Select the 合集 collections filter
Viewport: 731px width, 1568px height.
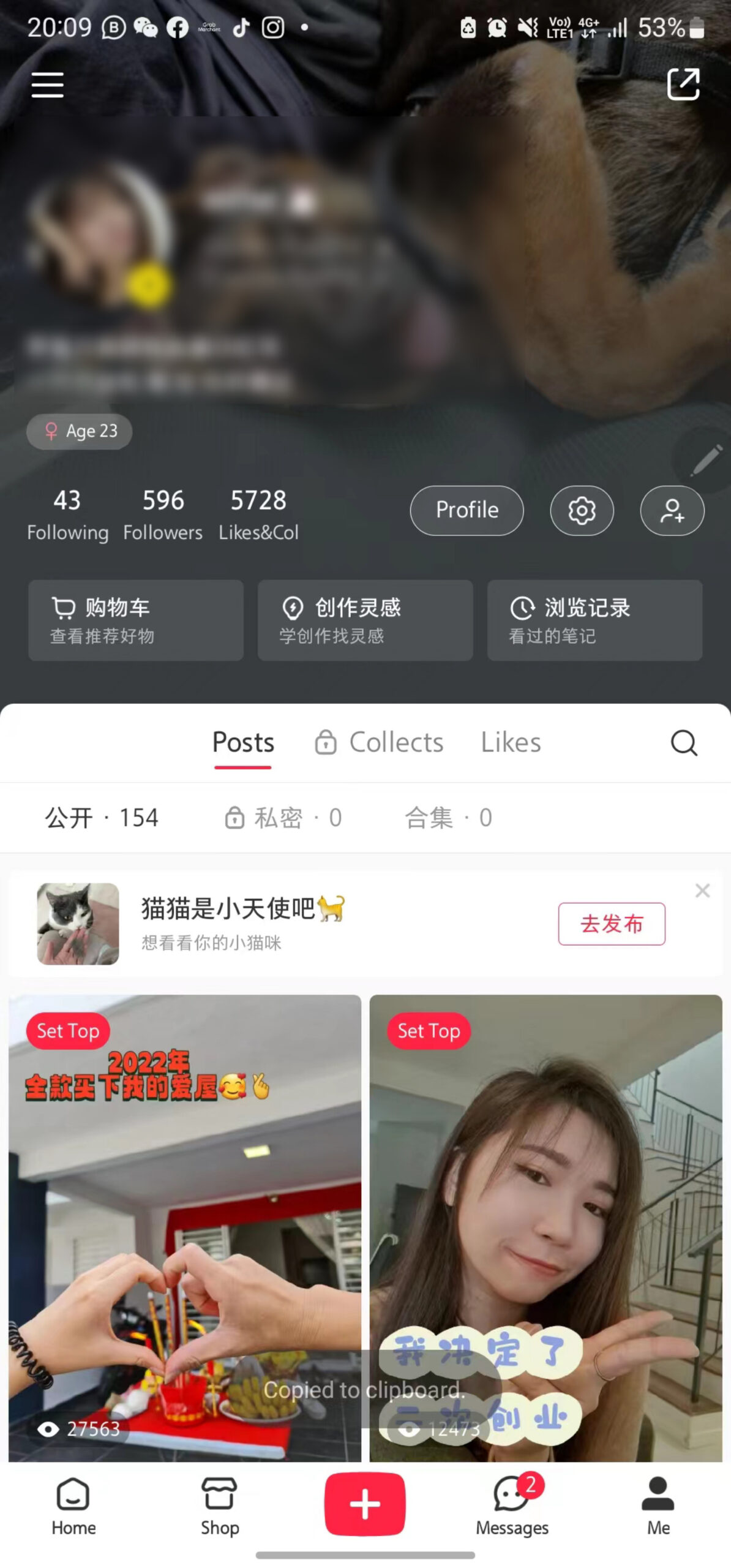coord(448,817)
